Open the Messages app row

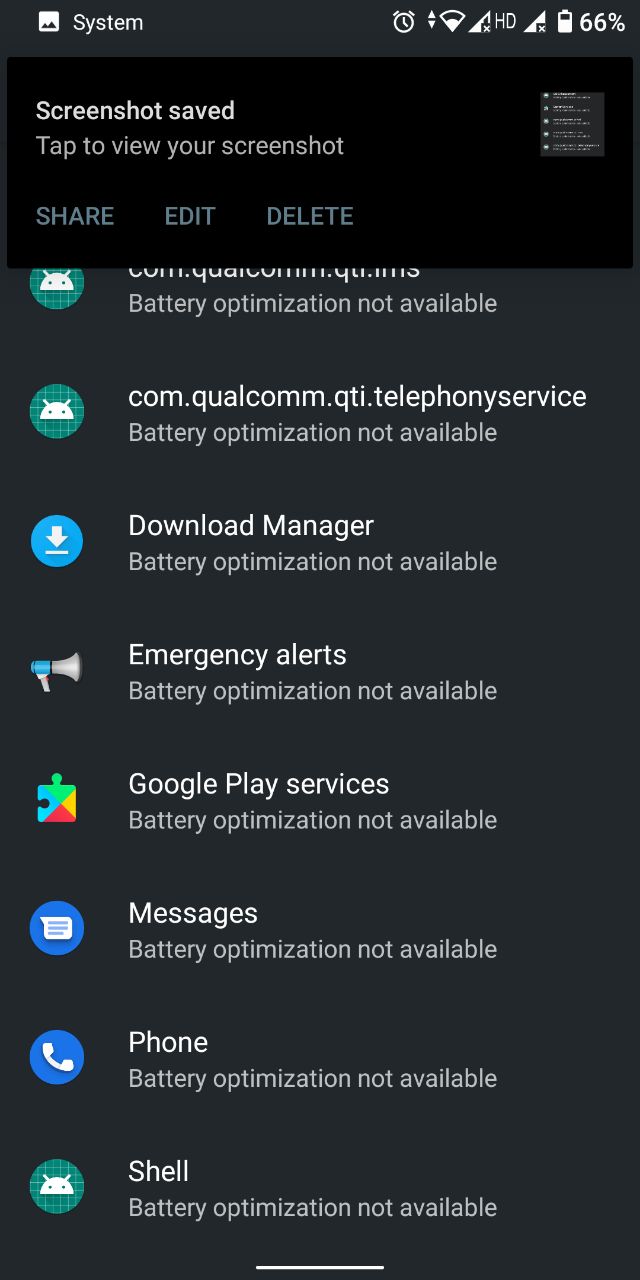(x=320, y=929)
